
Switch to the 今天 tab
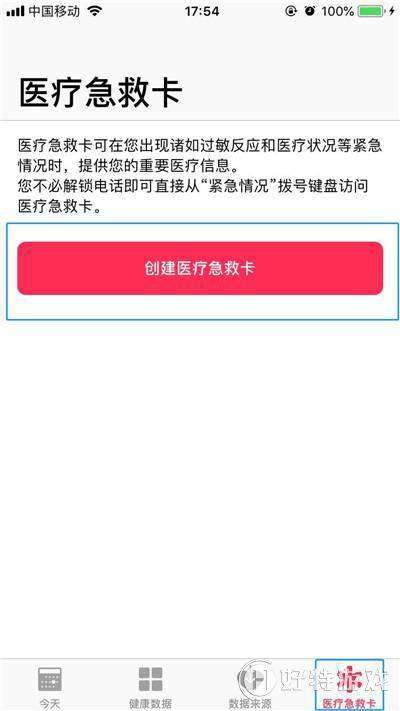point(50,686)
